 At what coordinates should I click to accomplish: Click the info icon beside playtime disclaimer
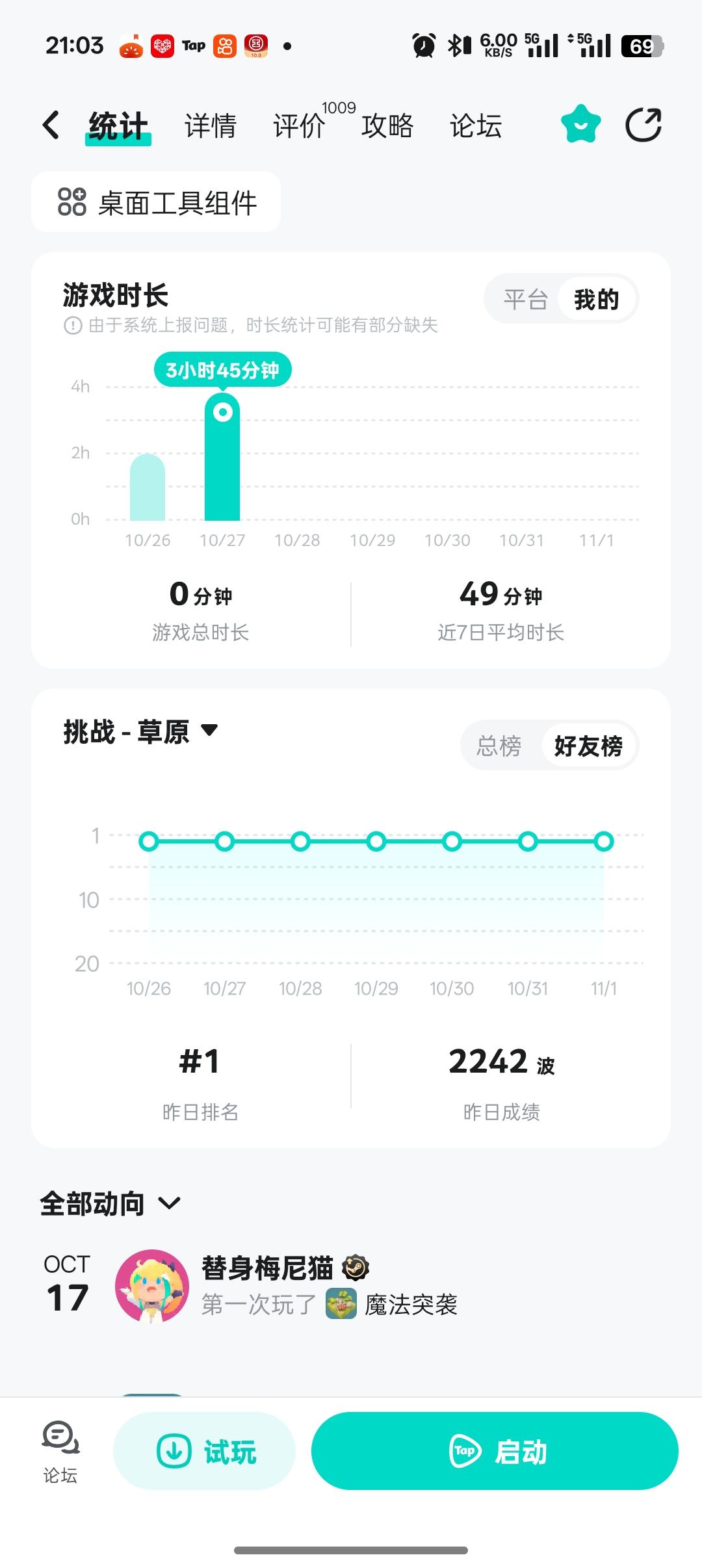point(73,326)
